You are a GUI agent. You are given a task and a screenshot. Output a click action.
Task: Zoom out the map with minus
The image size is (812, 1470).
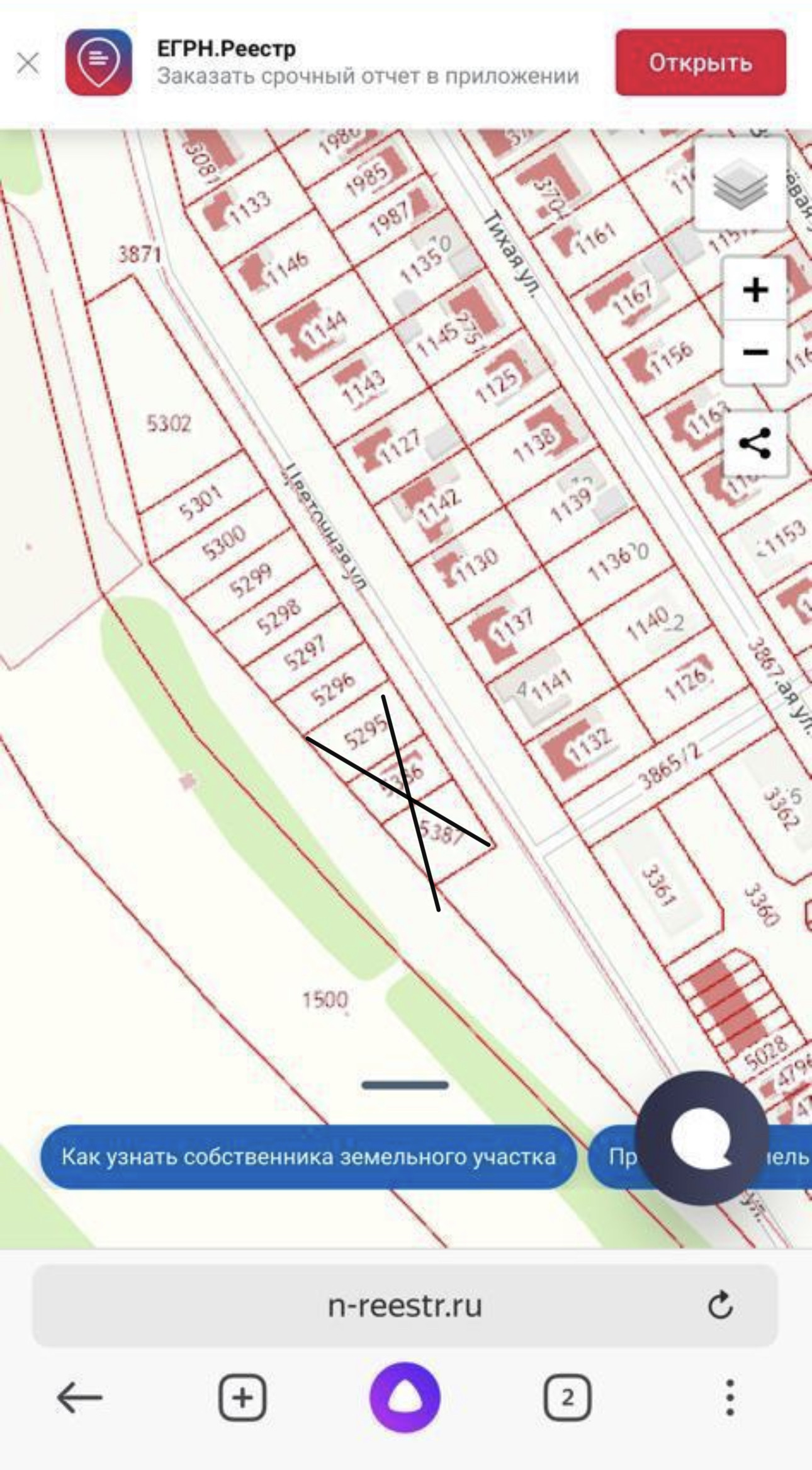pos(755,351)
